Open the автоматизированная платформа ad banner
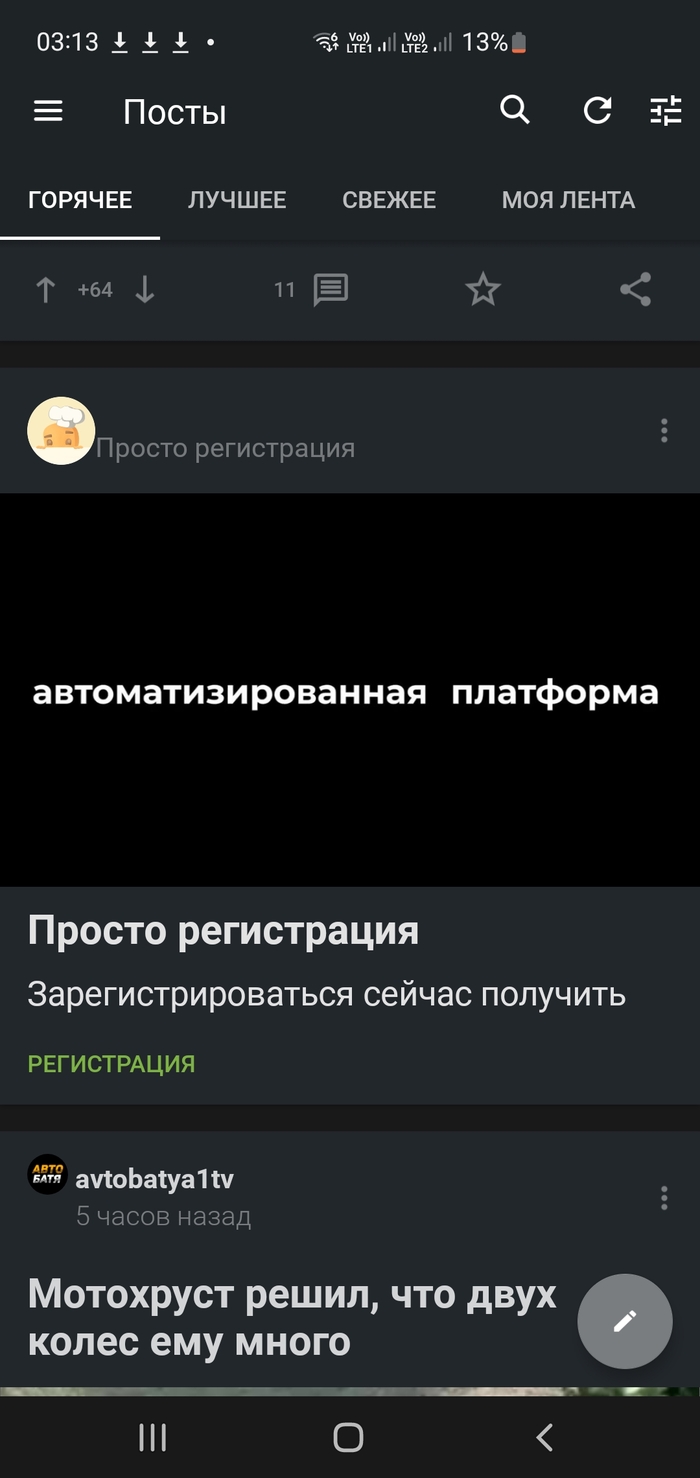The width and height of the screenshot is (700, 1478). click(x=350, y=690)
